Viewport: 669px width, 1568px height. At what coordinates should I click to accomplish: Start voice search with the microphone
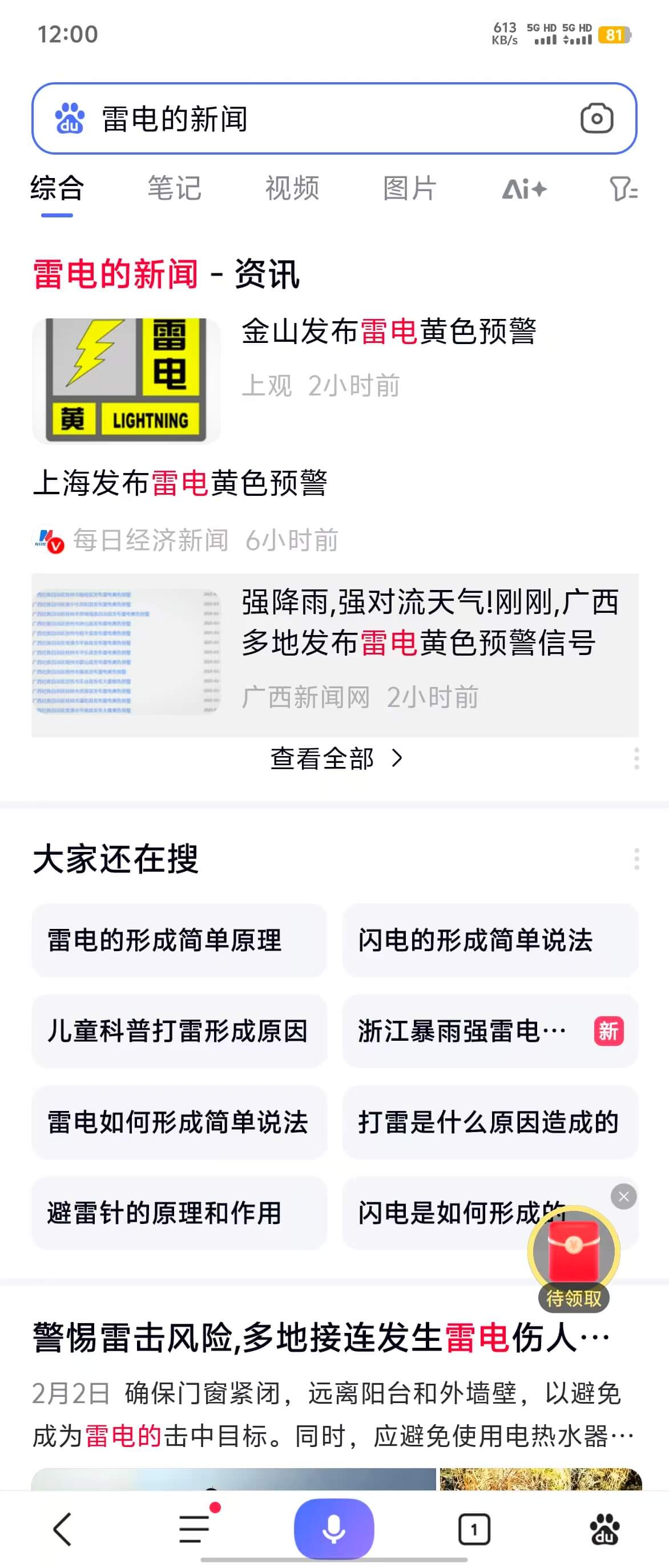click(x=333, y=1529)
